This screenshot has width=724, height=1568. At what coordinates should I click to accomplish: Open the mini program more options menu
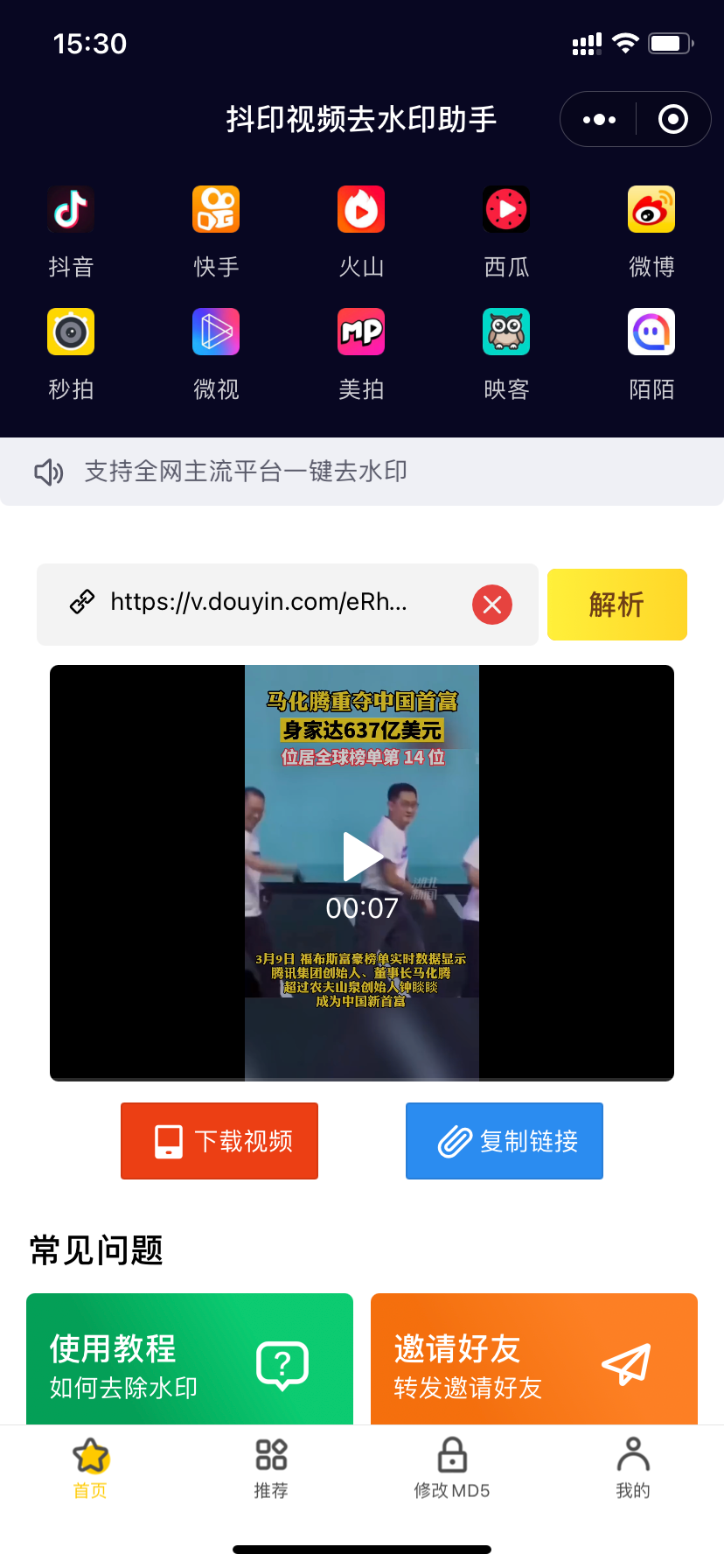(599, 120)
